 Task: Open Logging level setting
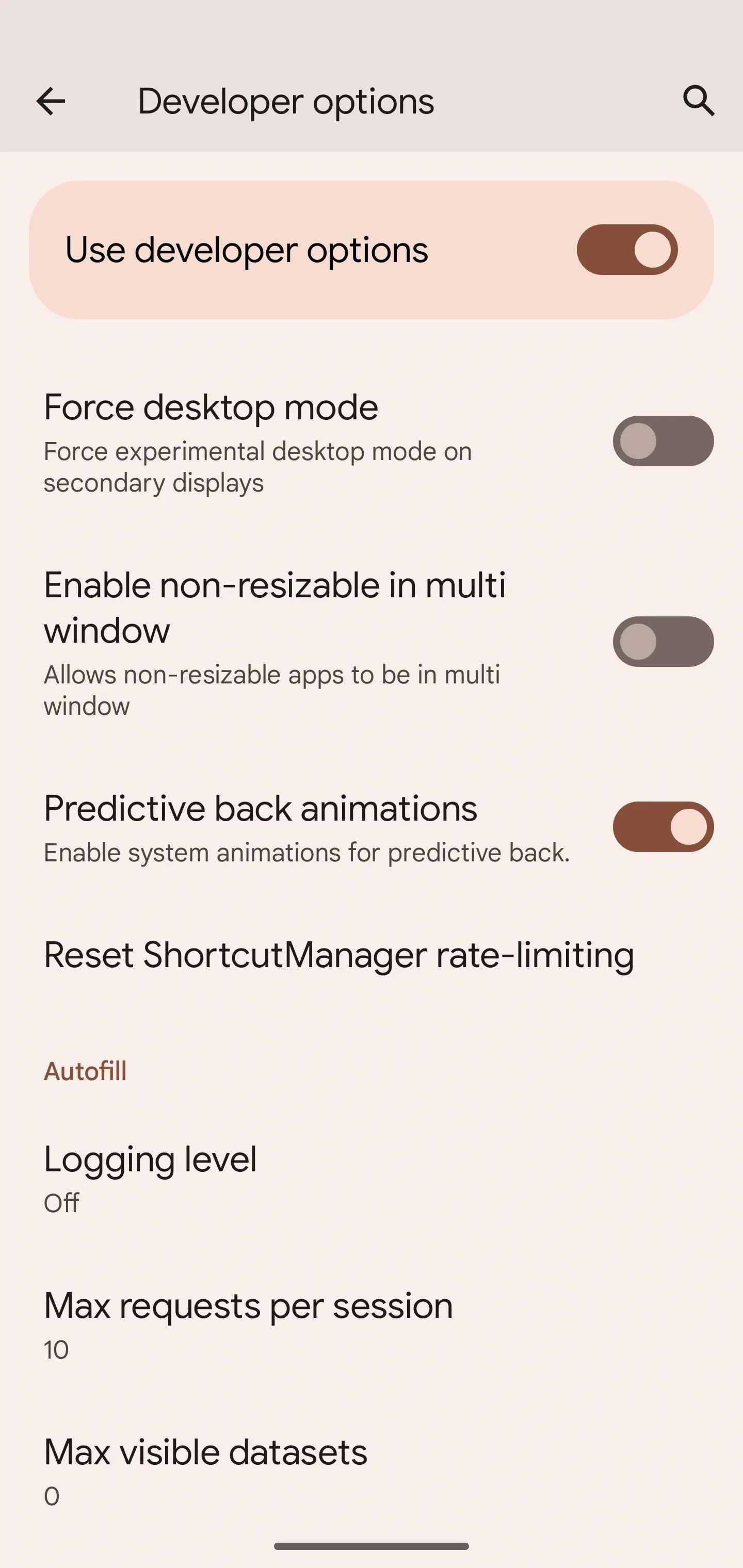click(372, 1177)
